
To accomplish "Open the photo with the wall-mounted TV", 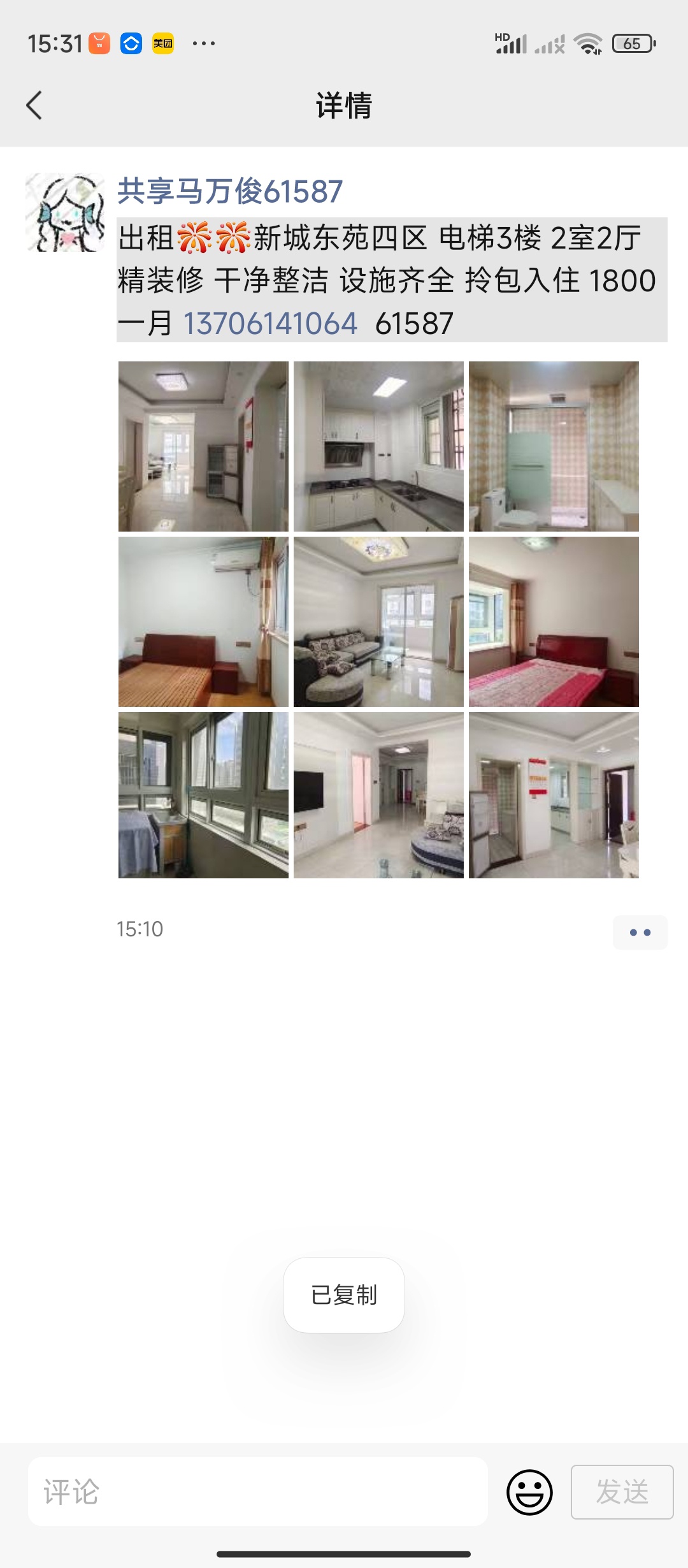I will pyautogui.click(x=378, y=795).
